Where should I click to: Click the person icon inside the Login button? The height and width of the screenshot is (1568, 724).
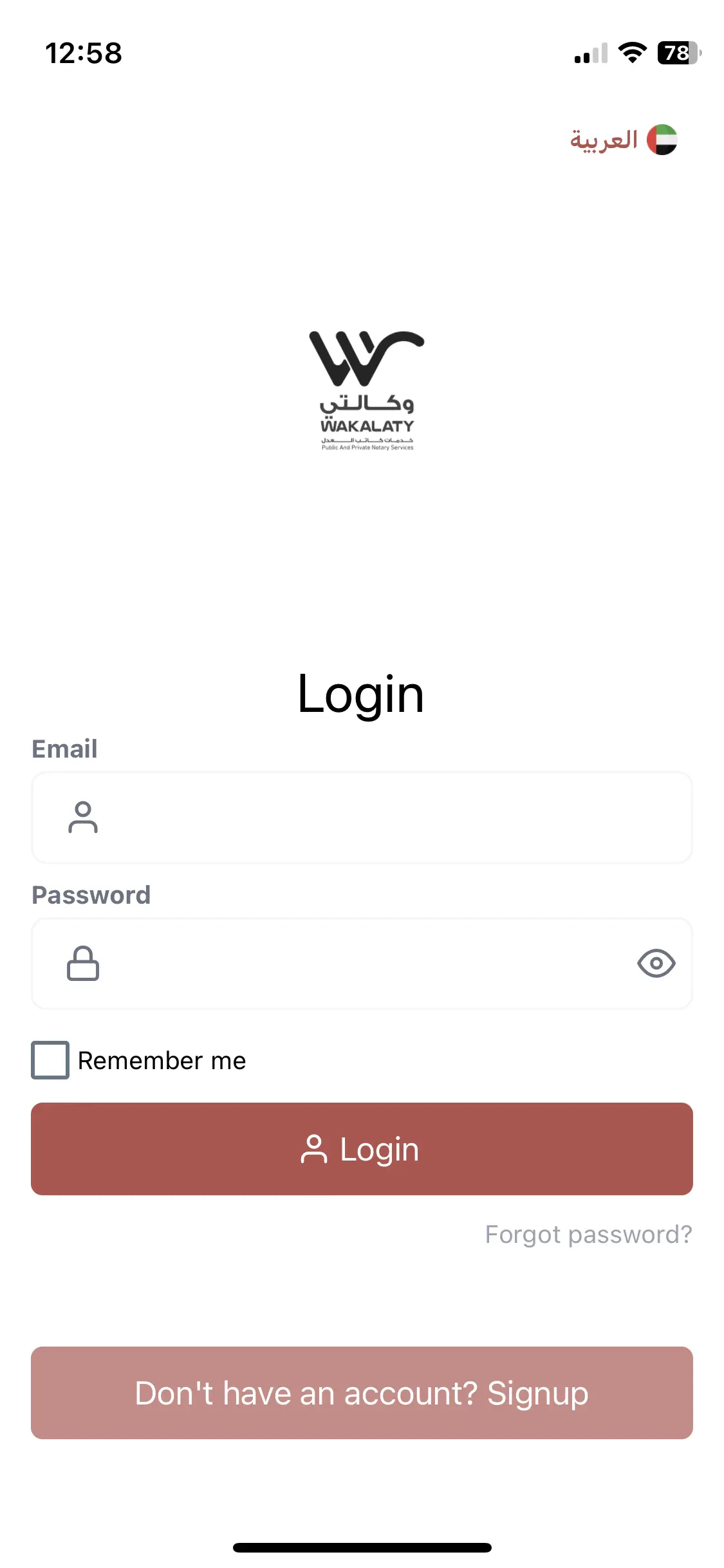click(313, 1148)
